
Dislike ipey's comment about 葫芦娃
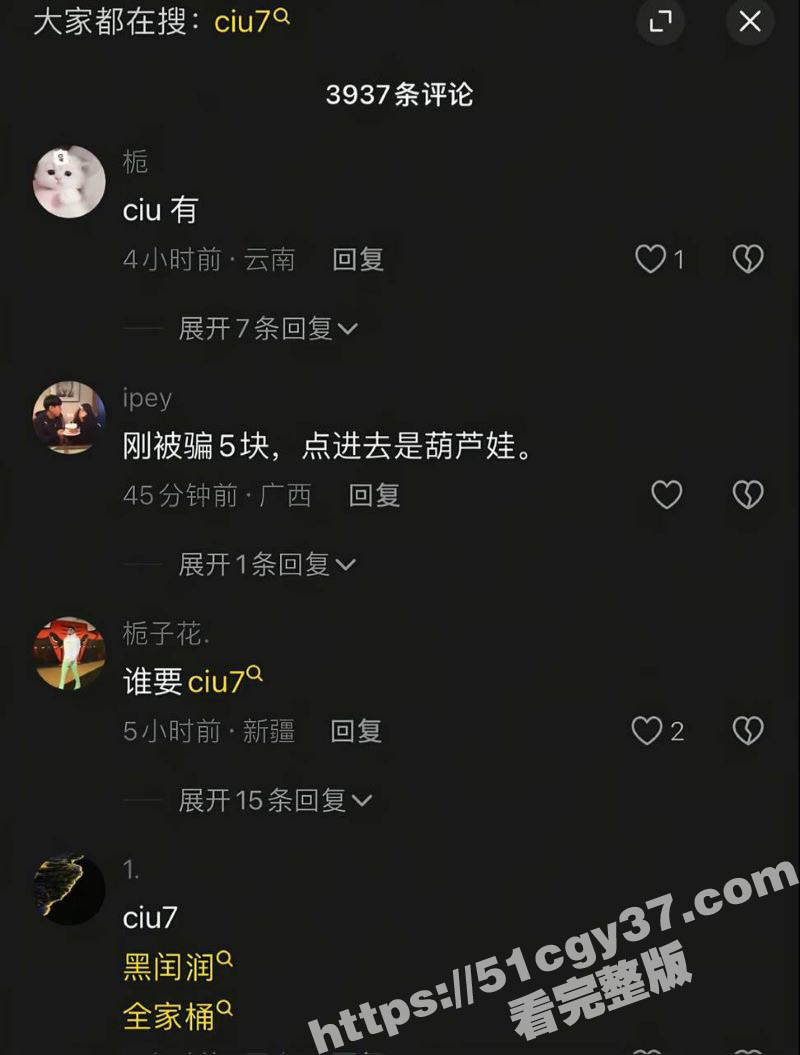[x=748, y=495]
